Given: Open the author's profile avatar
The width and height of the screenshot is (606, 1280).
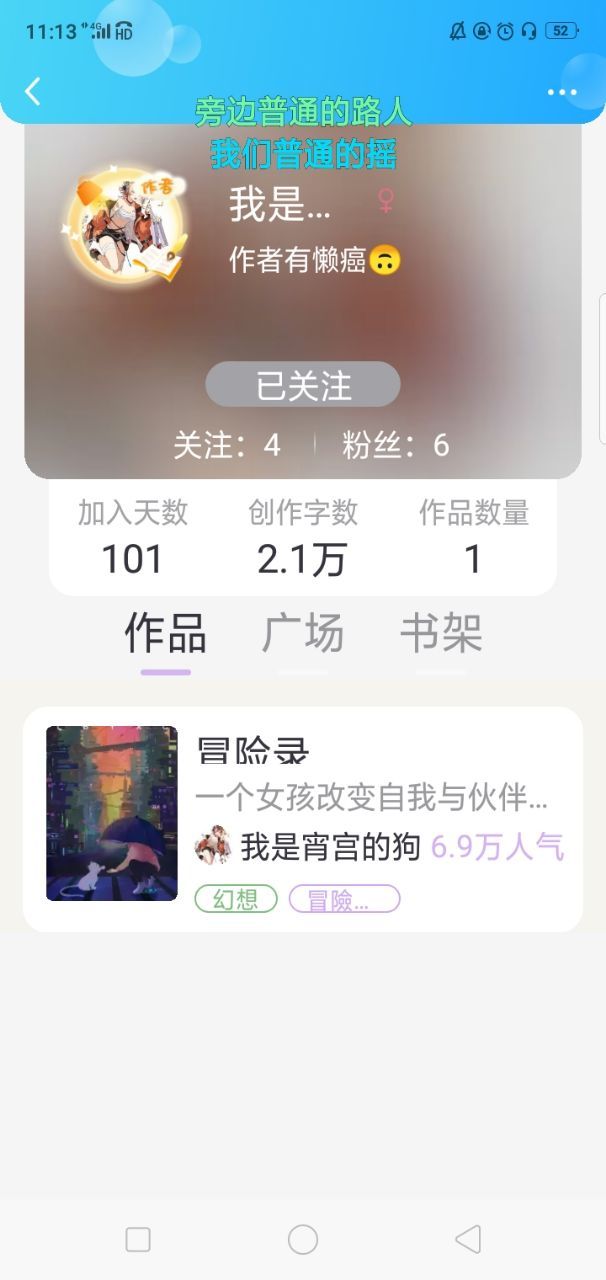Looking at the screenshot, I should (124, 223).
